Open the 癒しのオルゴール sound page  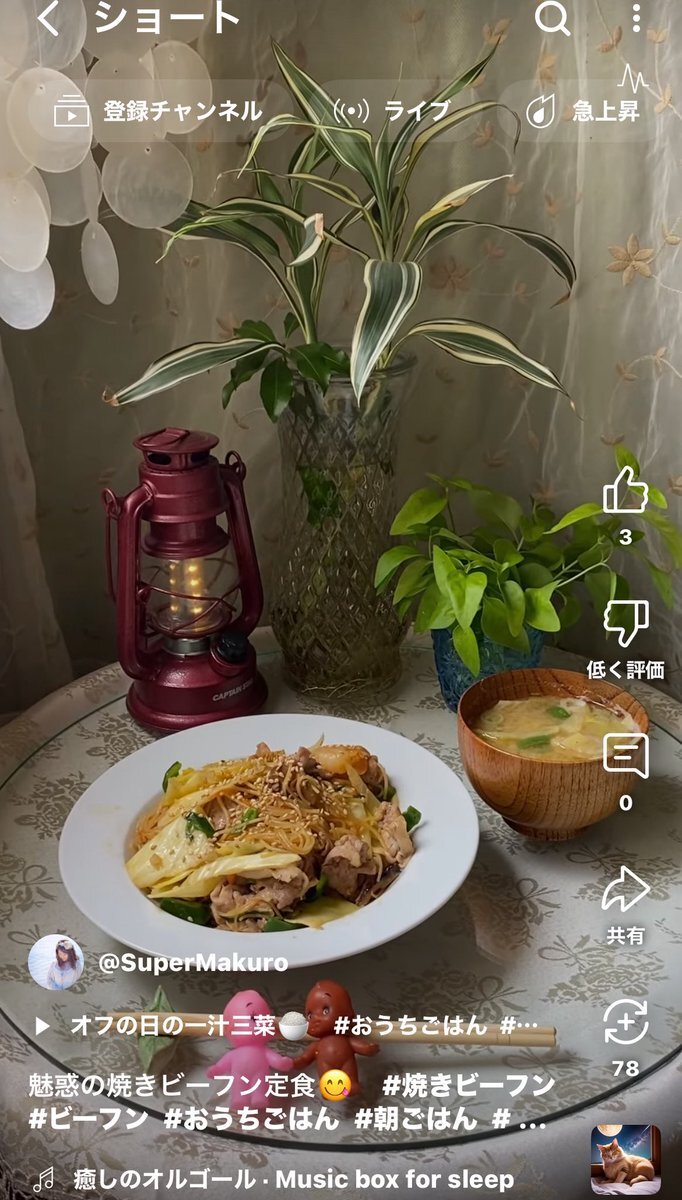292,1180
